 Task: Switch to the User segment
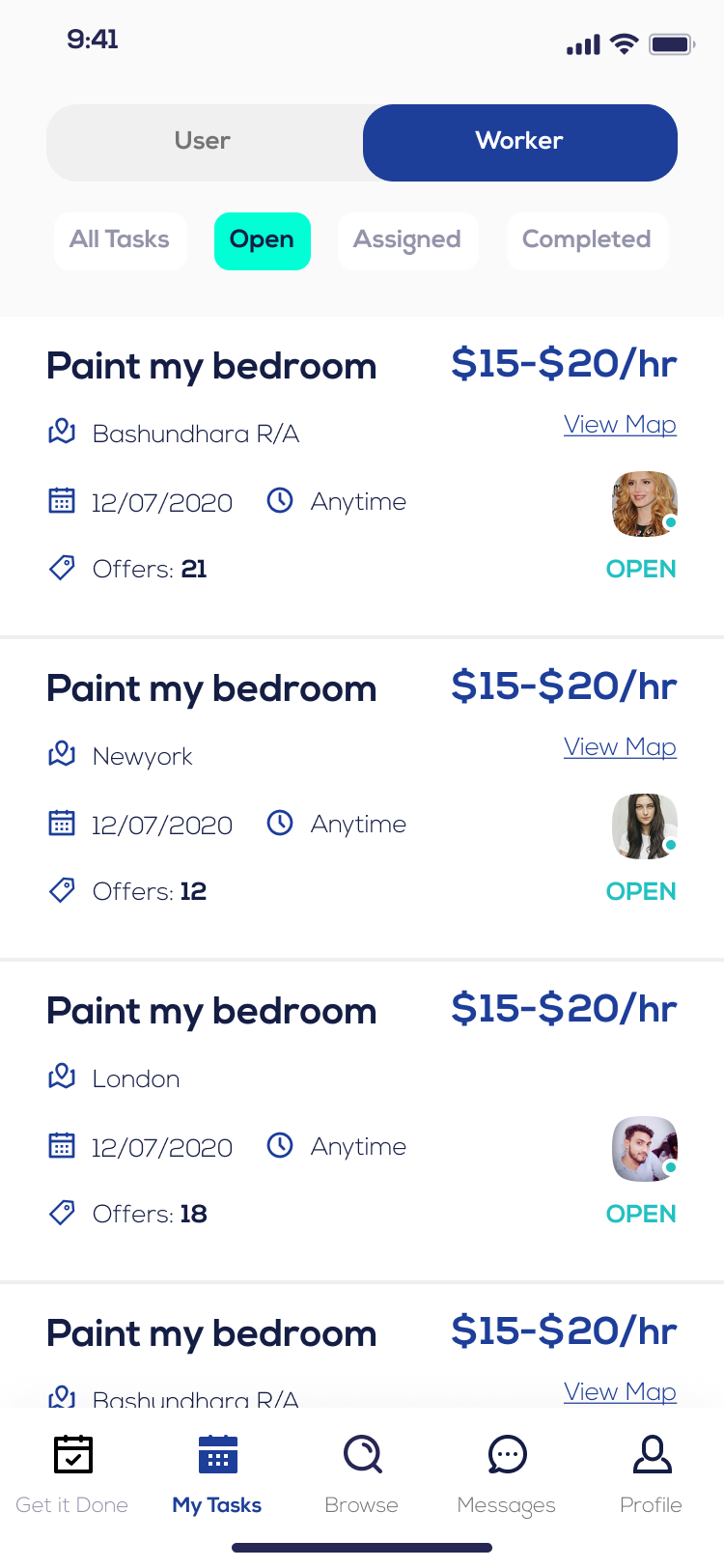pos(203,142)
